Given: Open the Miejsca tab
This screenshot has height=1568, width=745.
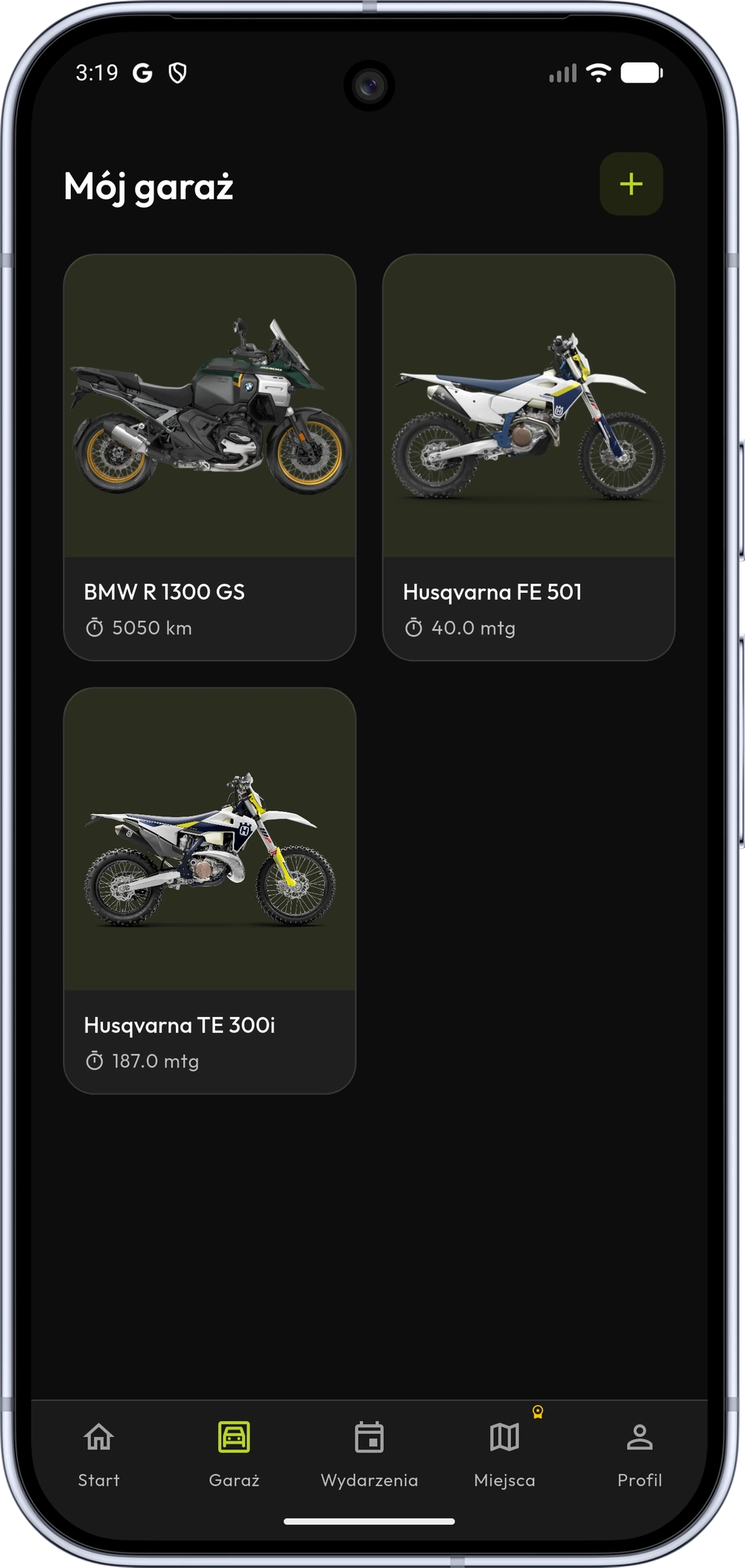Looking at the screenshot, I should (x=504, y=1454).
